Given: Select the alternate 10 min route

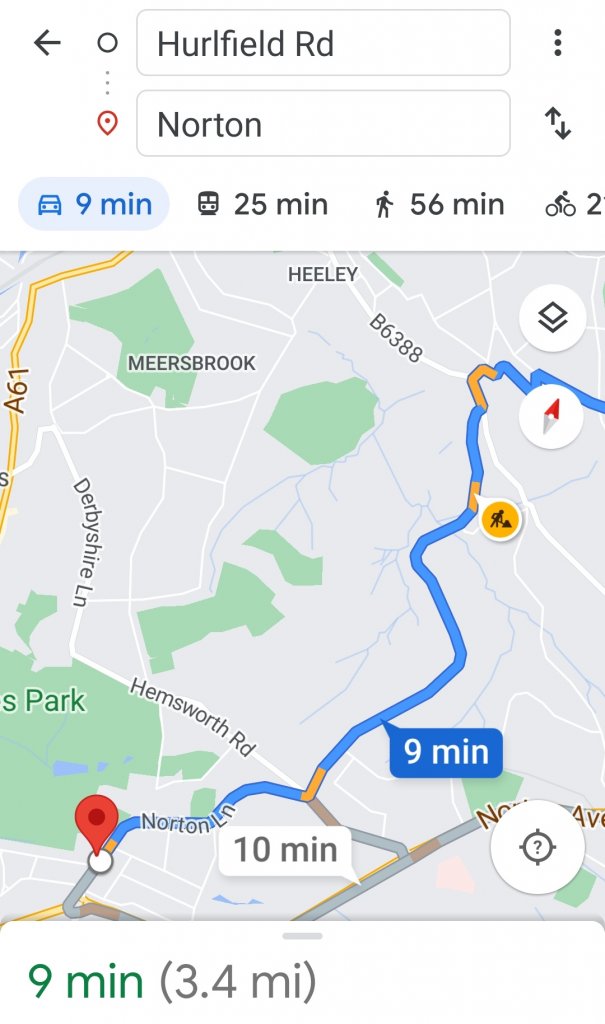Looking at the screenshot, I should click(x=285, y=850).
